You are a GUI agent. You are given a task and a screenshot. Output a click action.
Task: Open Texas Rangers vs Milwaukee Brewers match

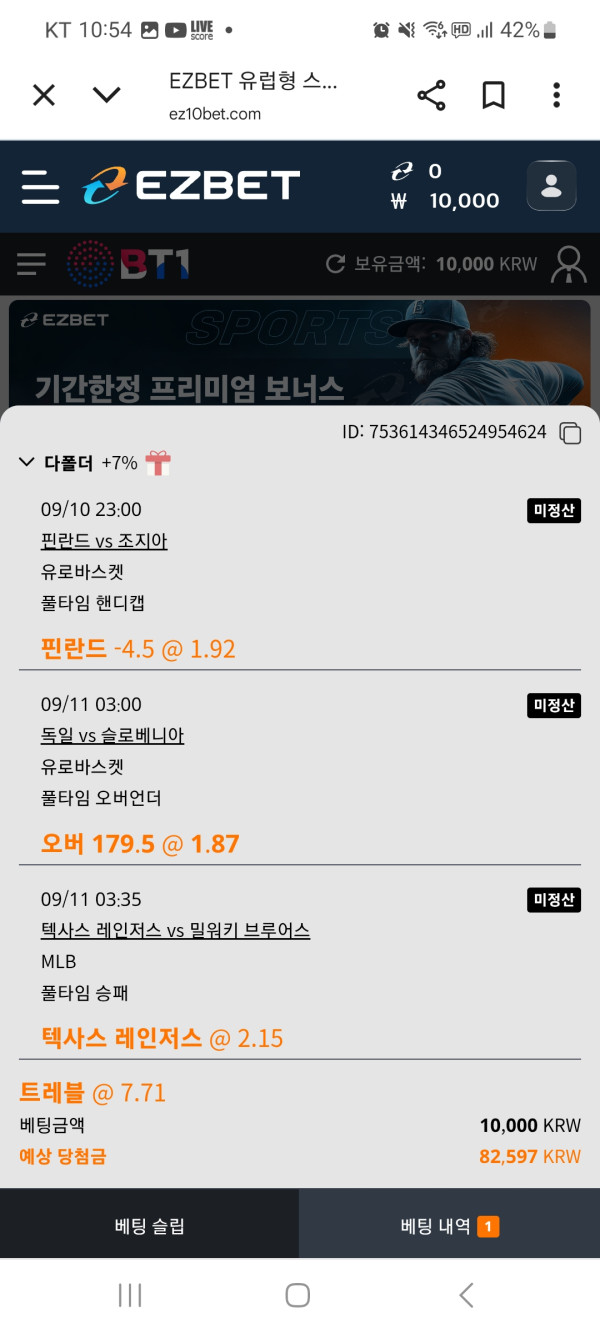175,931
